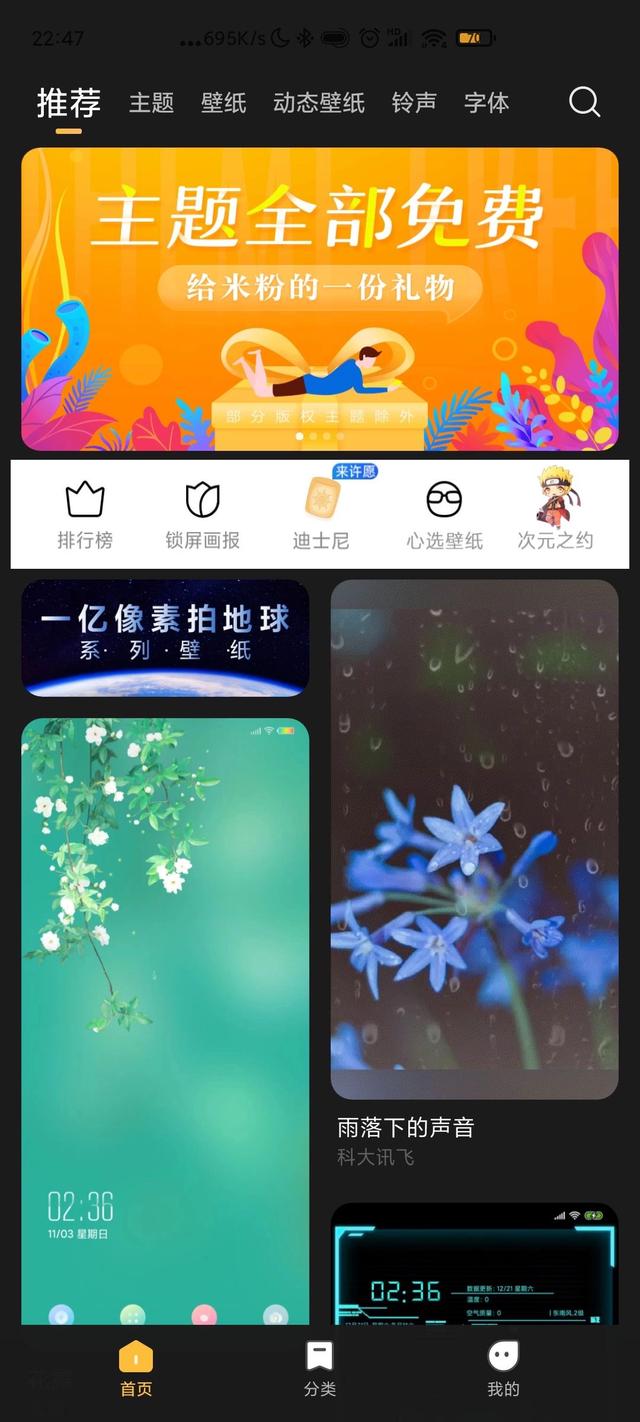
Task: Switch to the 主题 tab
Action: click(x=151, y=103)
